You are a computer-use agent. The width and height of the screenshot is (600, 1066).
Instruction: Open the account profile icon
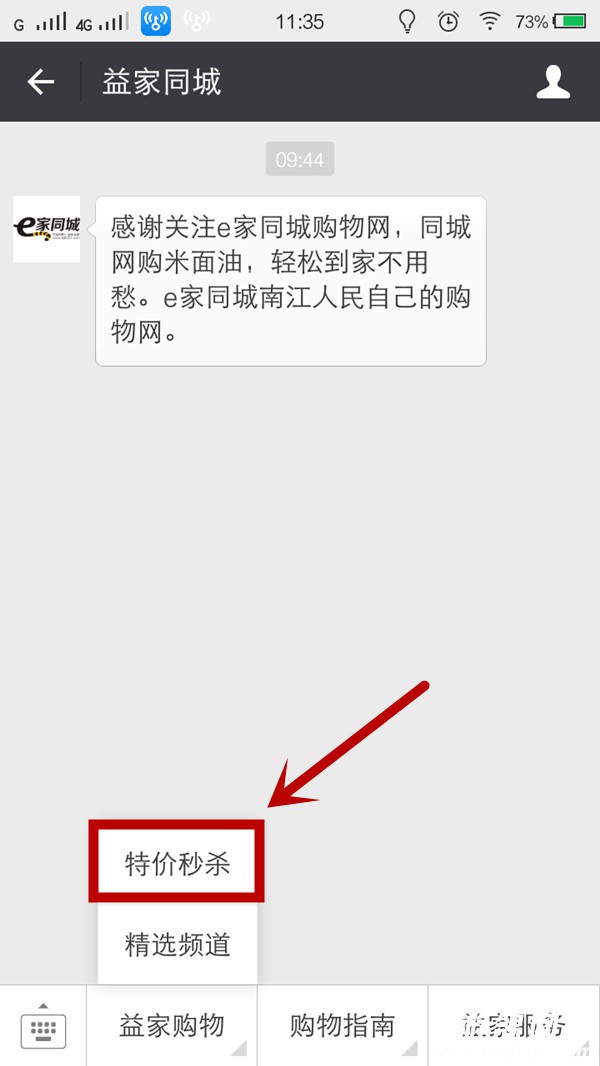[x=553, y=82]
